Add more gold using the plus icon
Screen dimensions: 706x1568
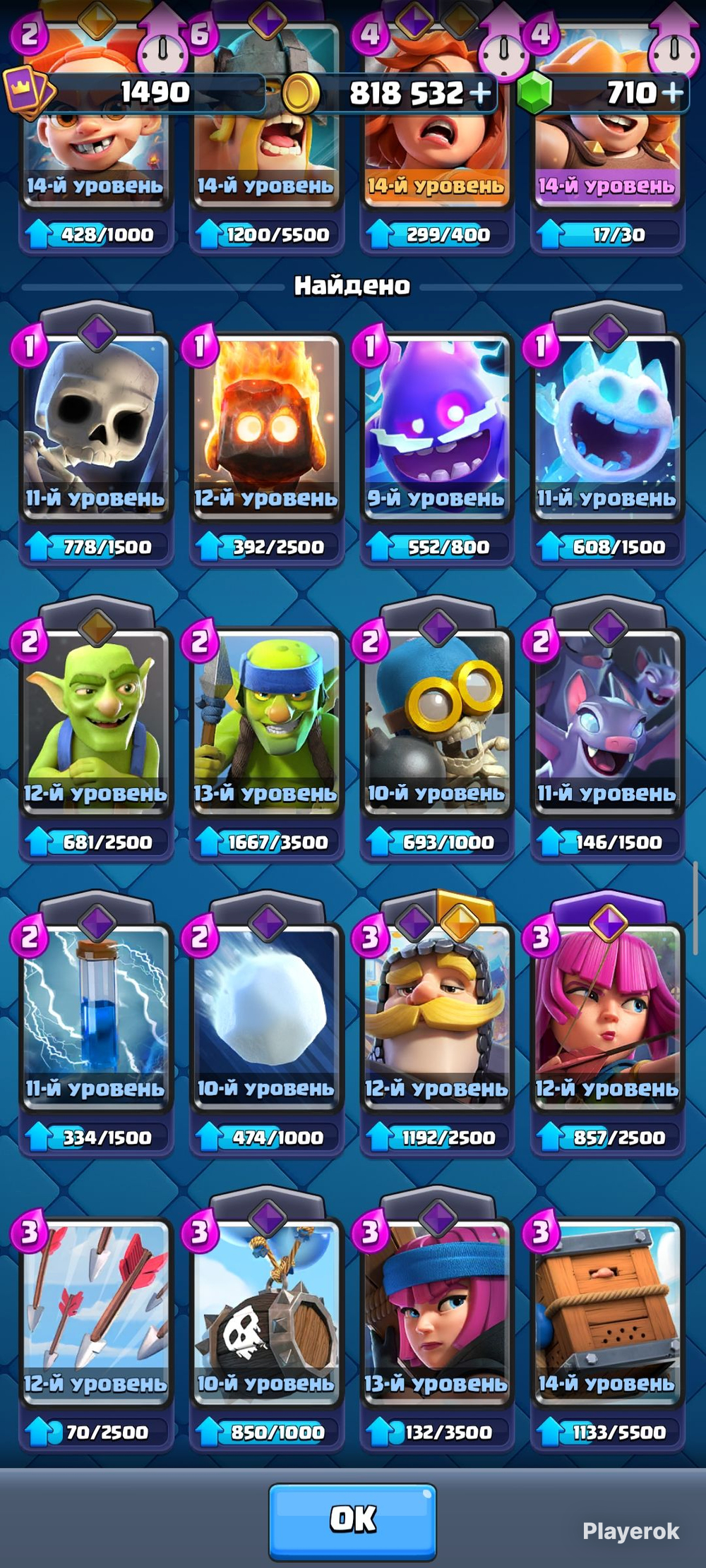tap(480, 93)
